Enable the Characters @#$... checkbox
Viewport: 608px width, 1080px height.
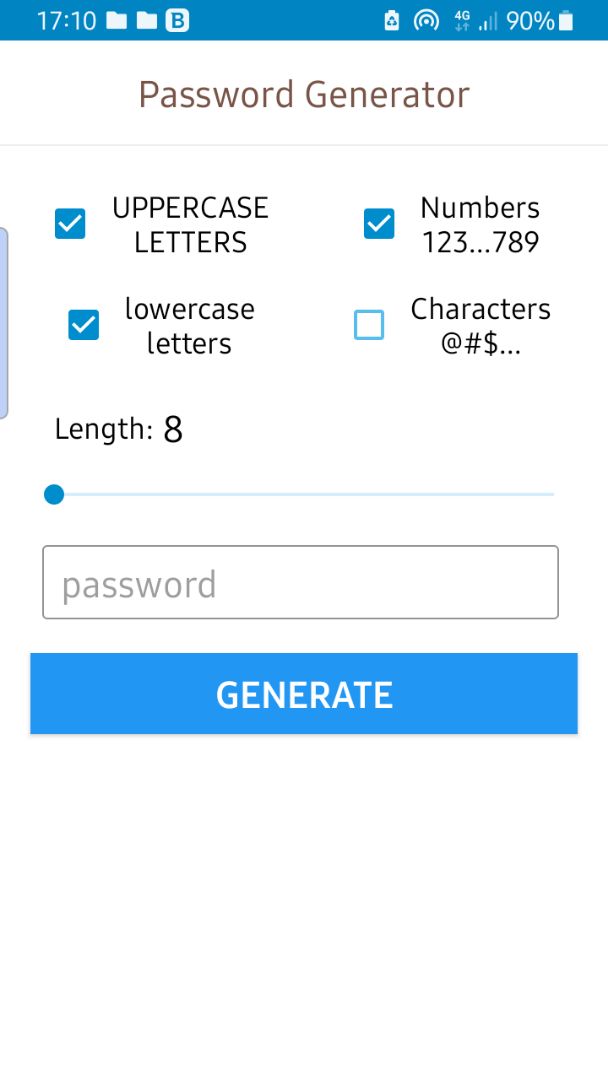tap(369, 325)
